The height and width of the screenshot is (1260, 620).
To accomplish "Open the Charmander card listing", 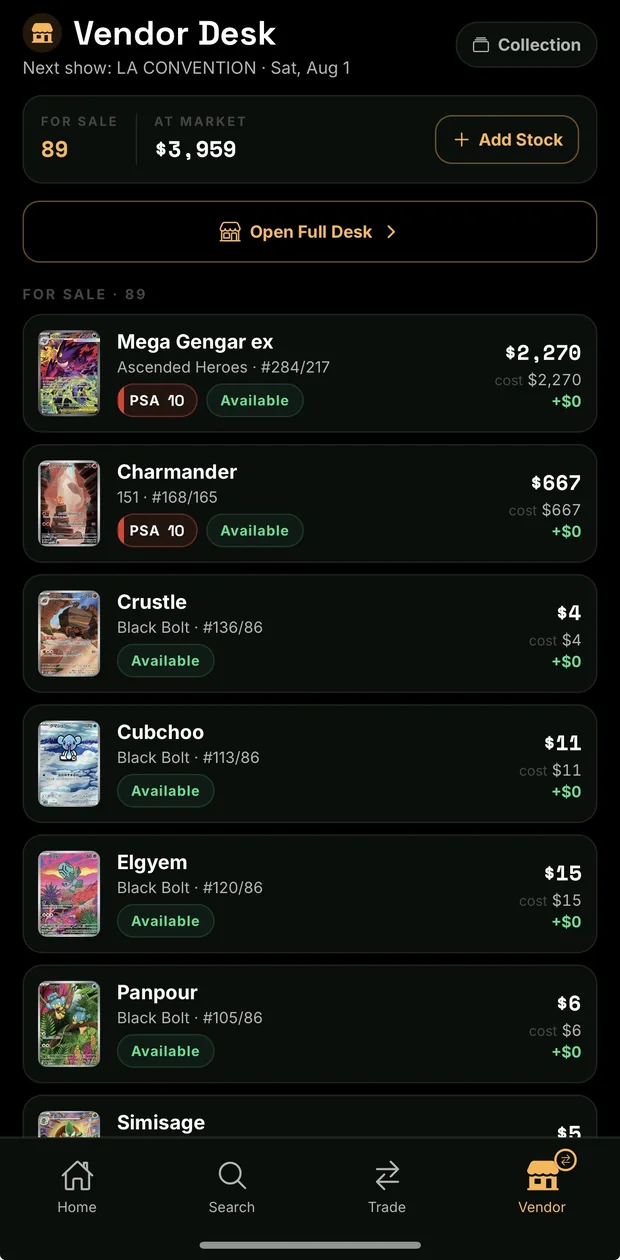I will point(310,503).
